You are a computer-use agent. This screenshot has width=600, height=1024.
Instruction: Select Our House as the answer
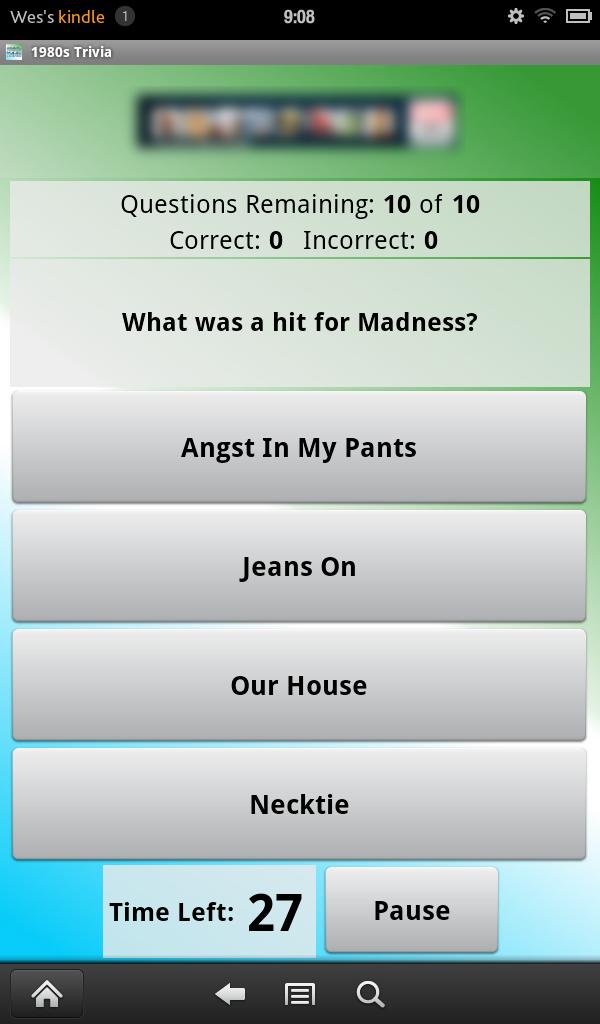[x=299, y=685]
